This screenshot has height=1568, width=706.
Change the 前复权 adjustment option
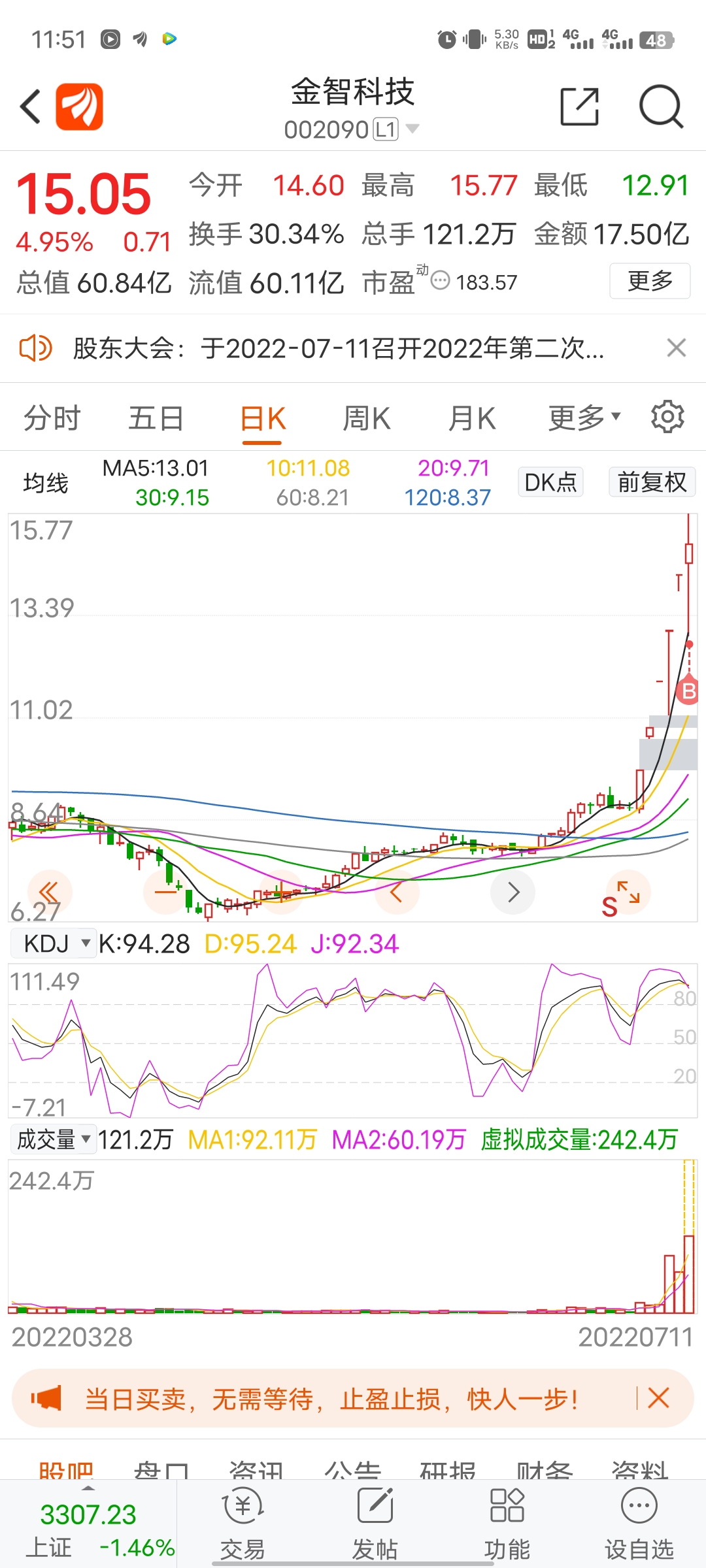652,482
